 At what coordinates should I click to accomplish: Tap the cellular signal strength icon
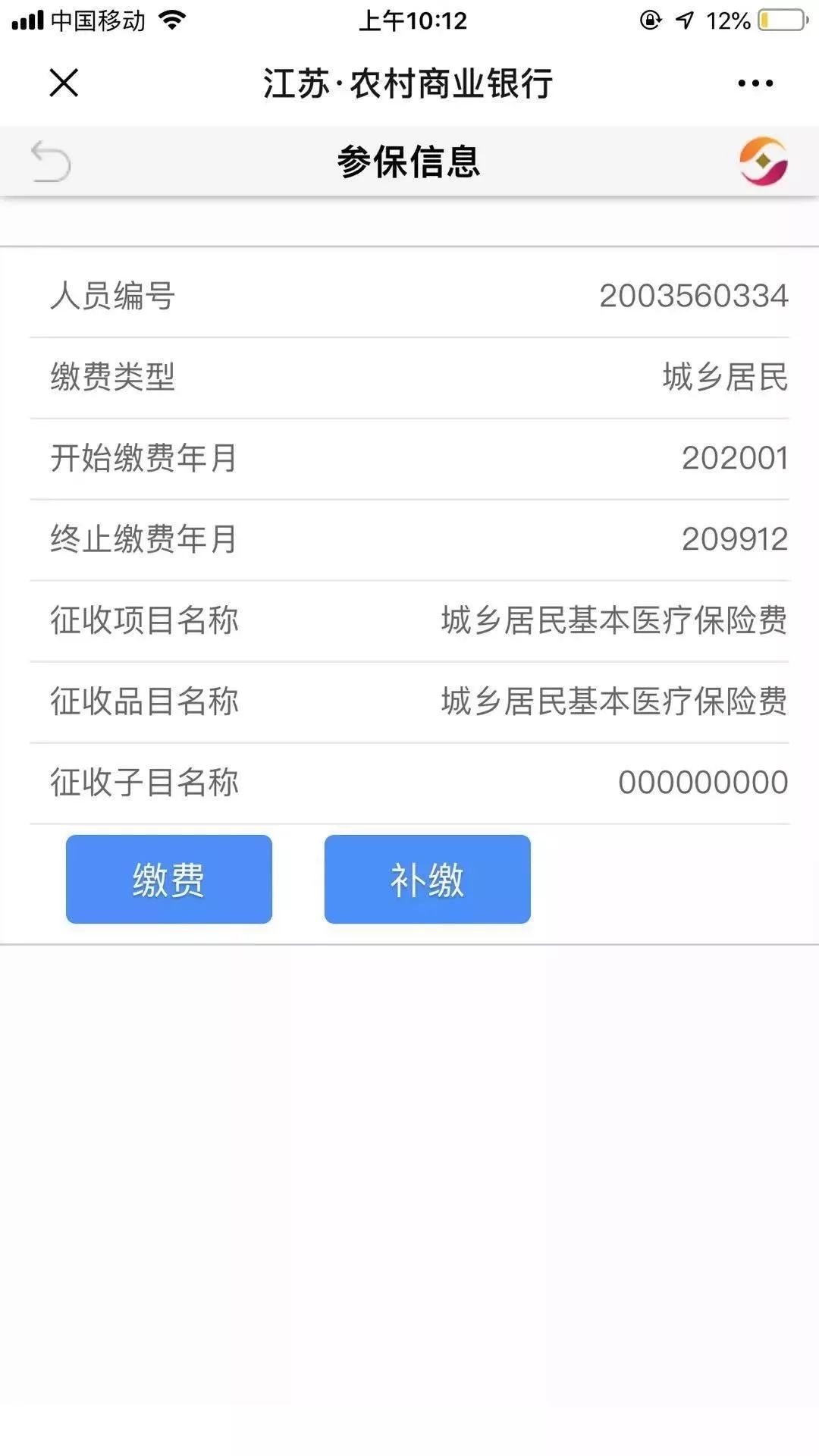[29, 20]
